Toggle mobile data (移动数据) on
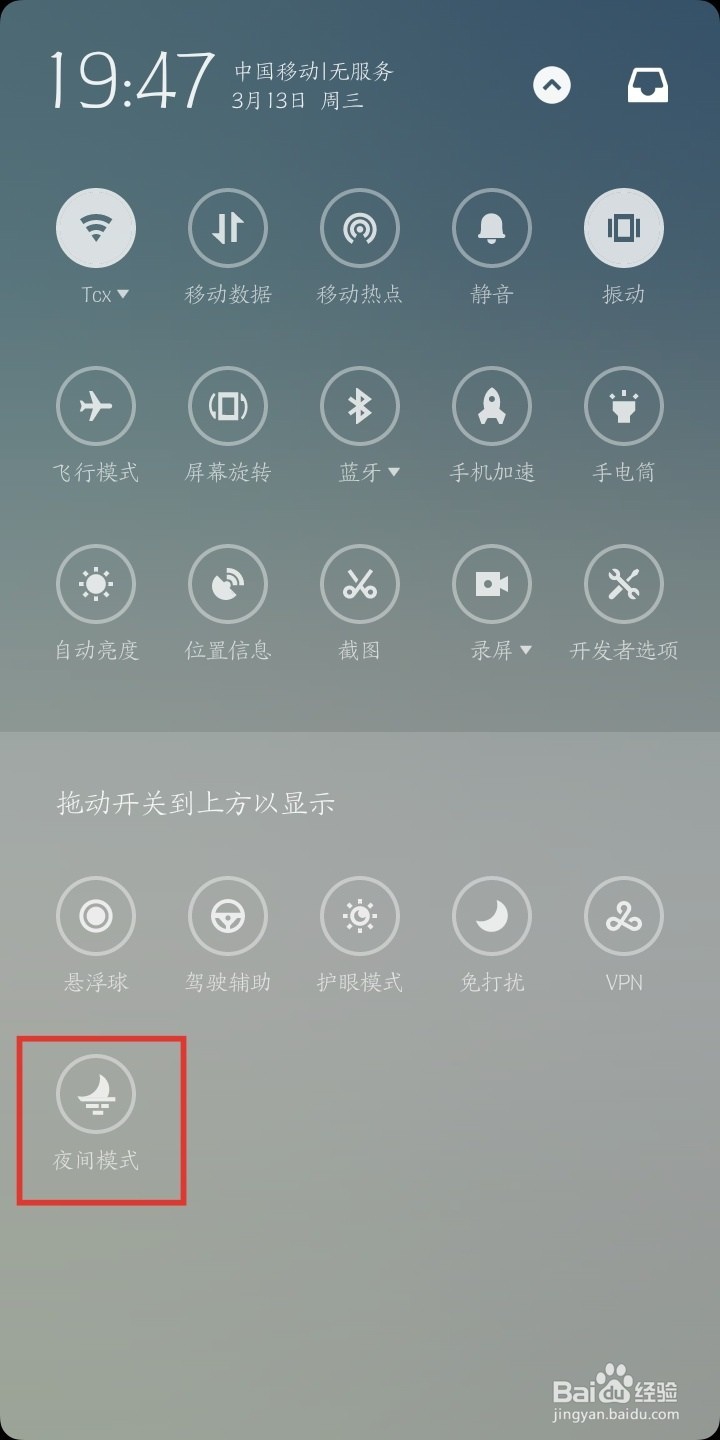720x1440 pixels. coord(228,227)
